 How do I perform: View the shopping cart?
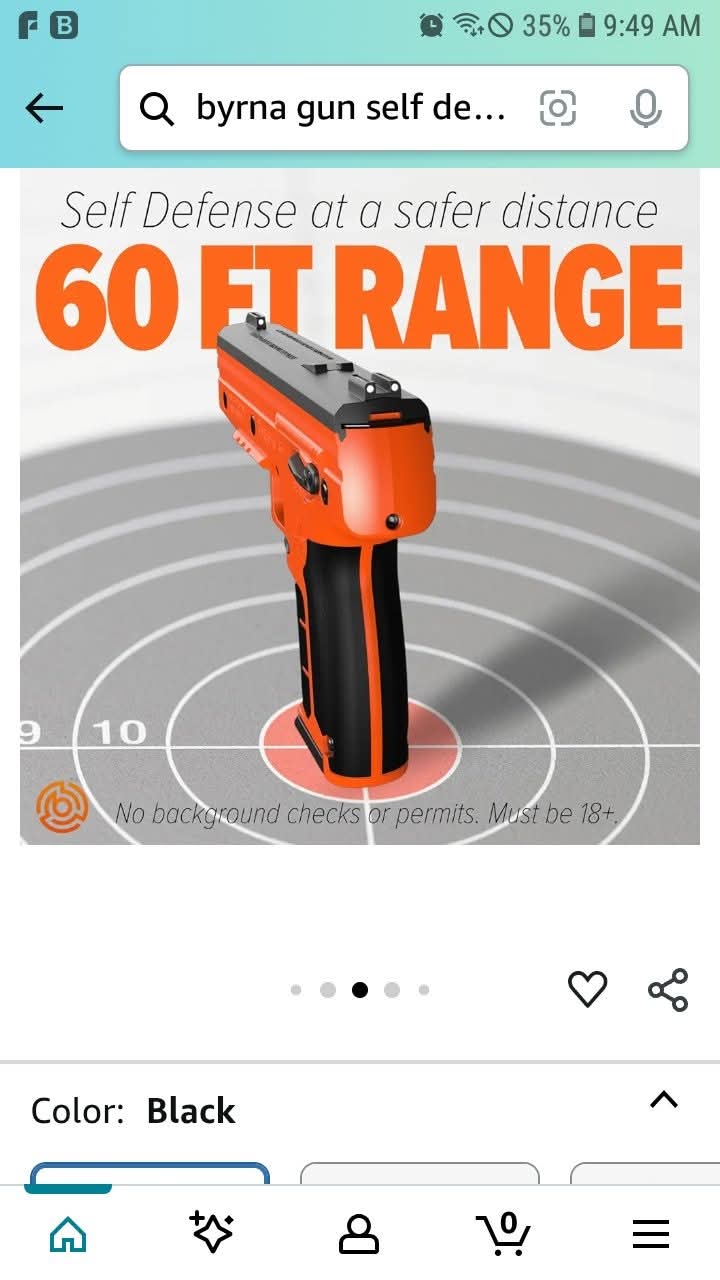pyautogui.click(x=503, y=1233)
